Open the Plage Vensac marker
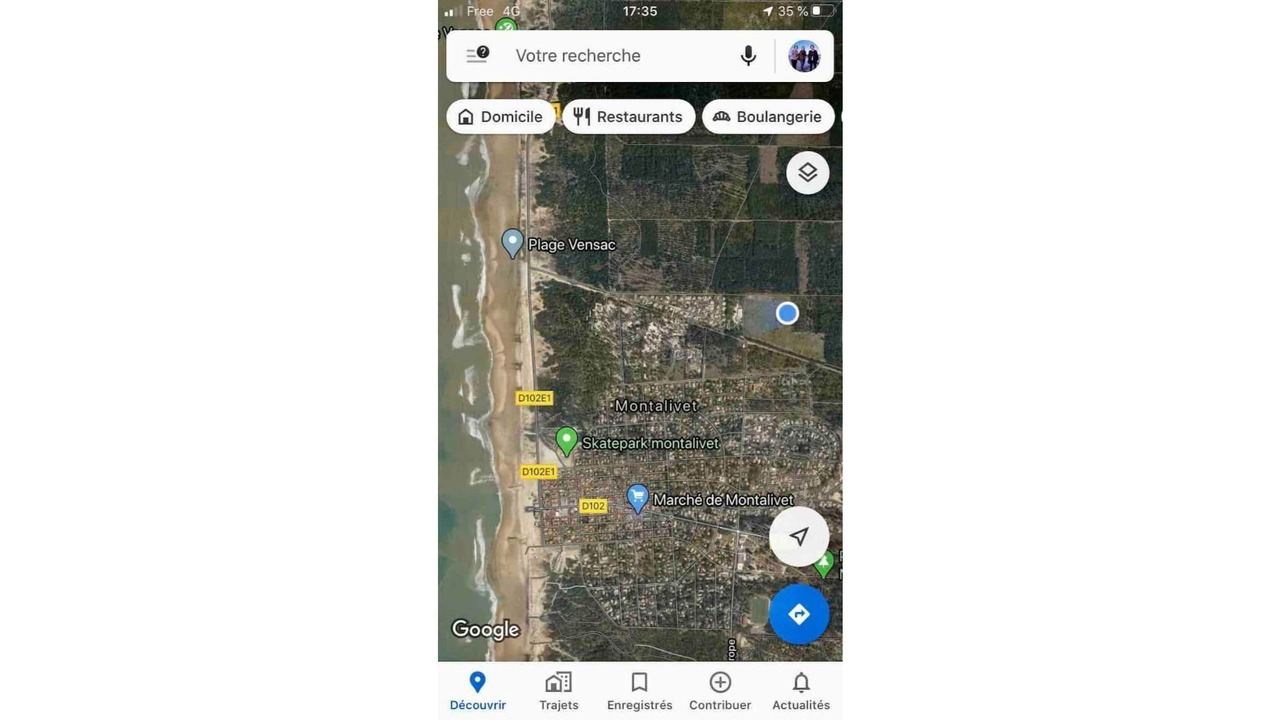The height and width of the screenshot is (720, 1280). (x=512, y=243)
